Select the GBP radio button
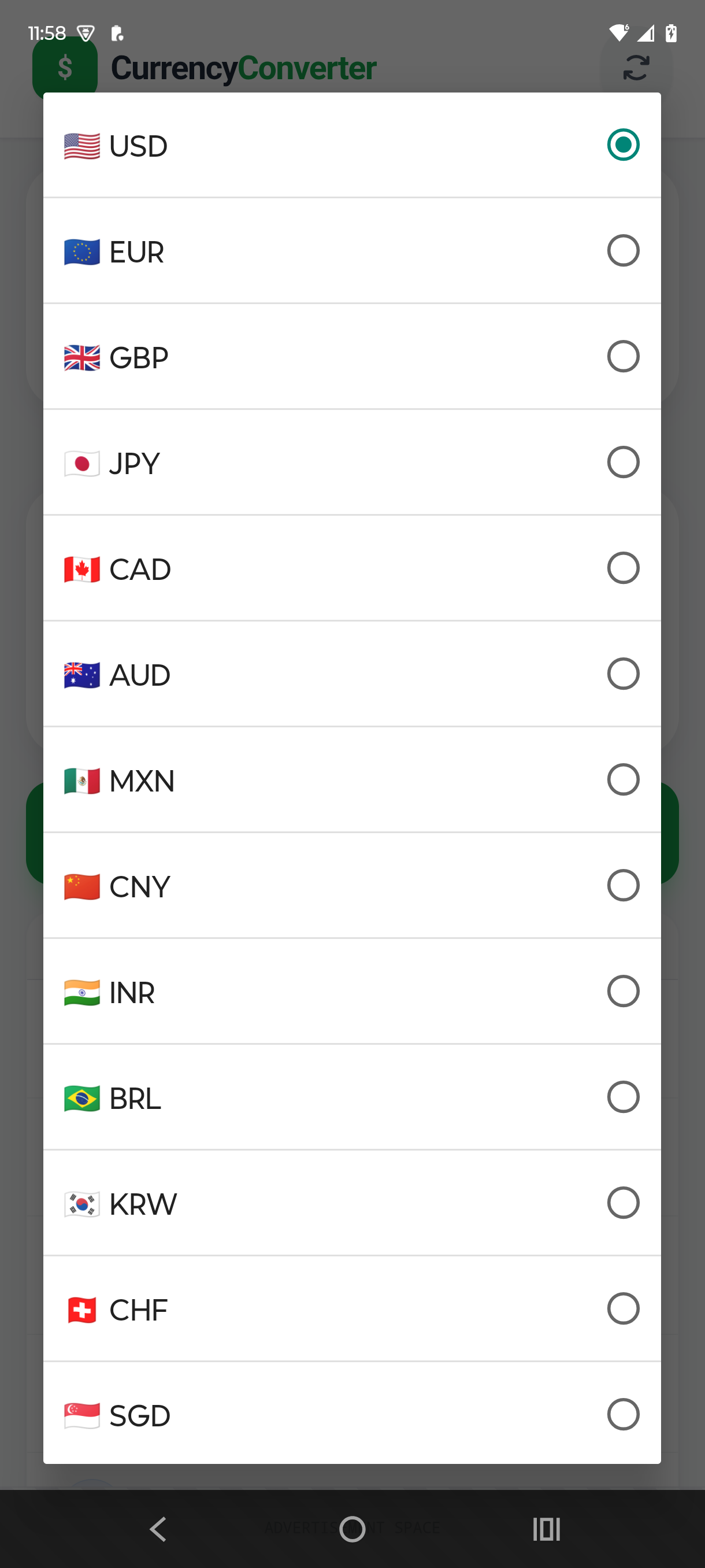 (623, 356)
